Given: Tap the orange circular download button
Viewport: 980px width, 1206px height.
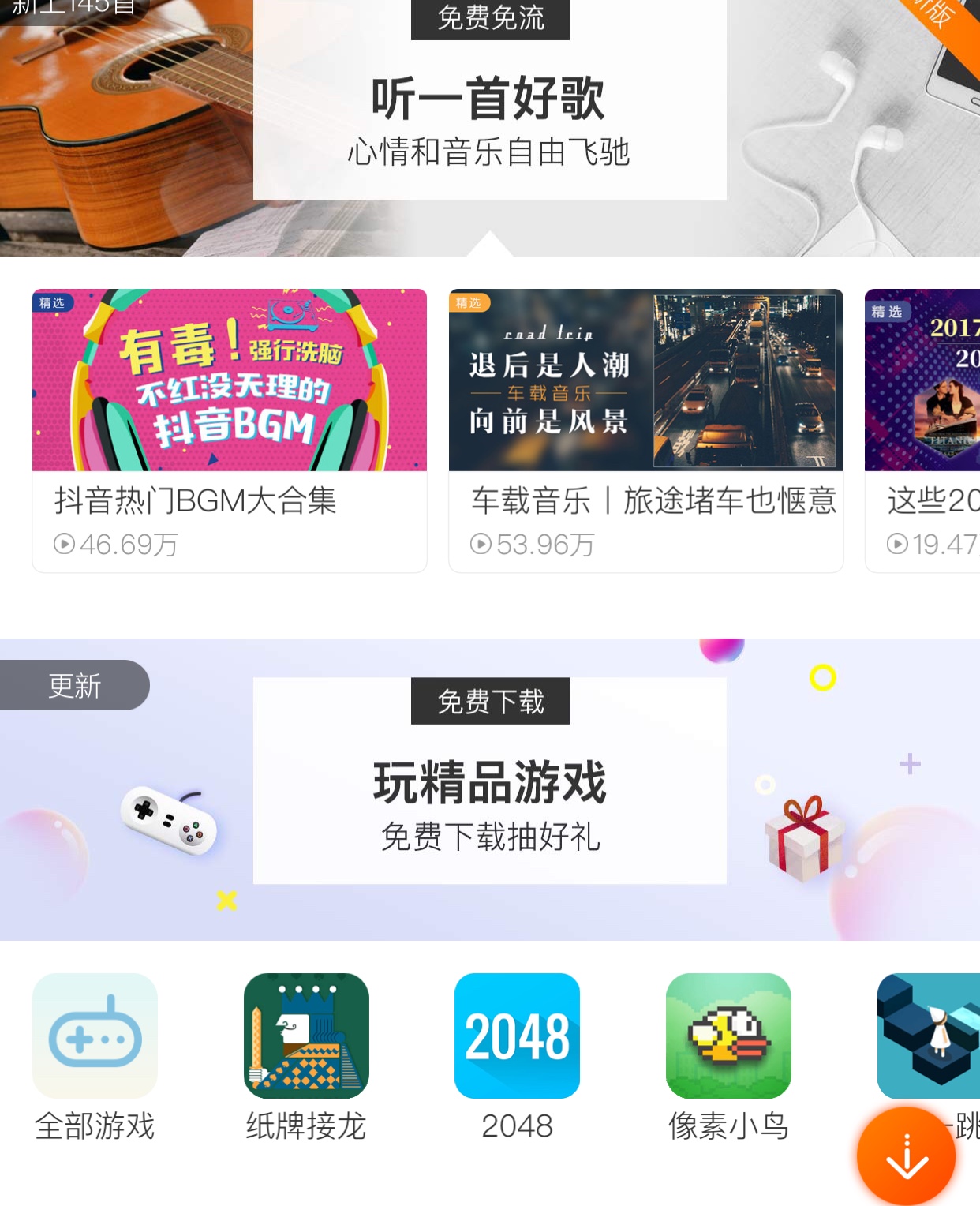Looking at the screenshot, I should 908,1155.
